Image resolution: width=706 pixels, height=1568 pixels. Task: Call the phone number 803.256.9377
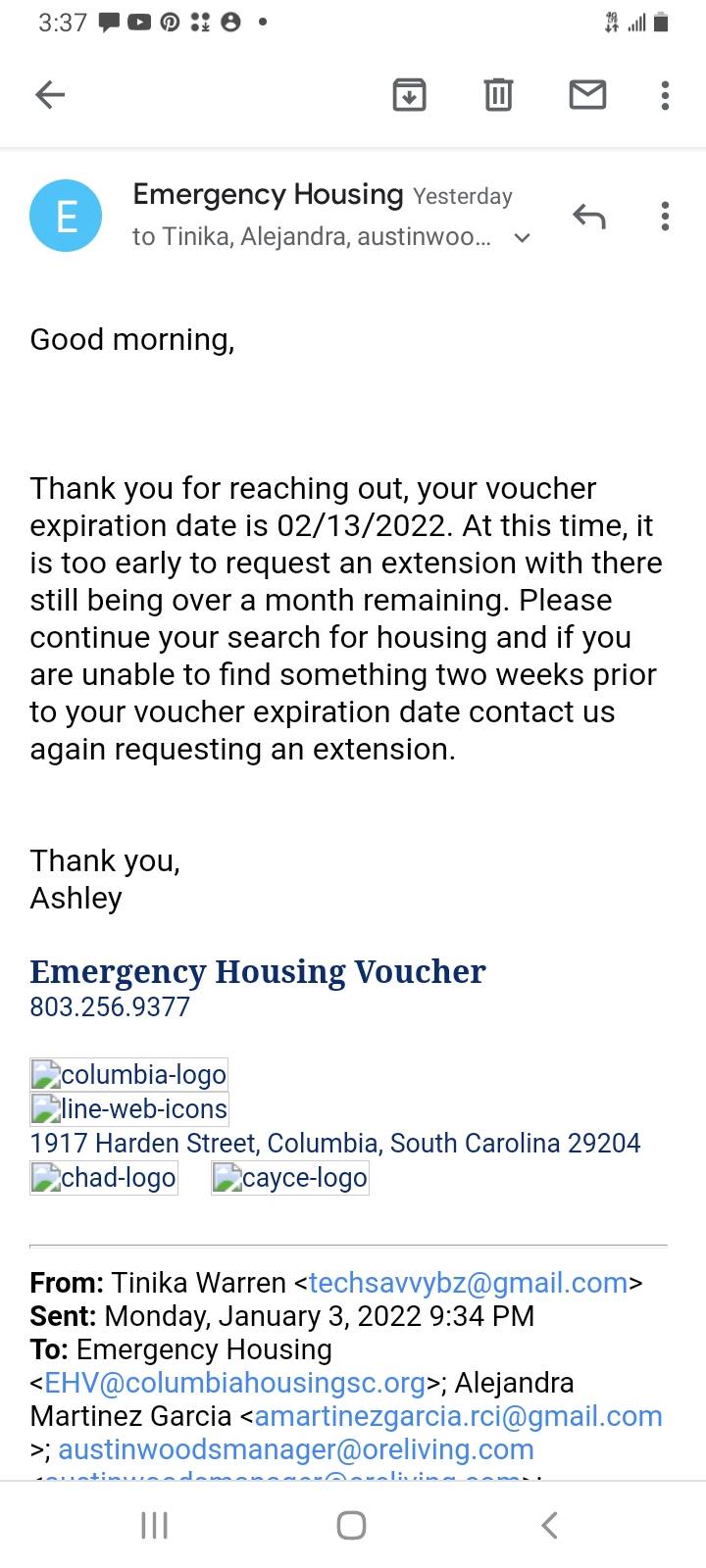[110, 1006]
